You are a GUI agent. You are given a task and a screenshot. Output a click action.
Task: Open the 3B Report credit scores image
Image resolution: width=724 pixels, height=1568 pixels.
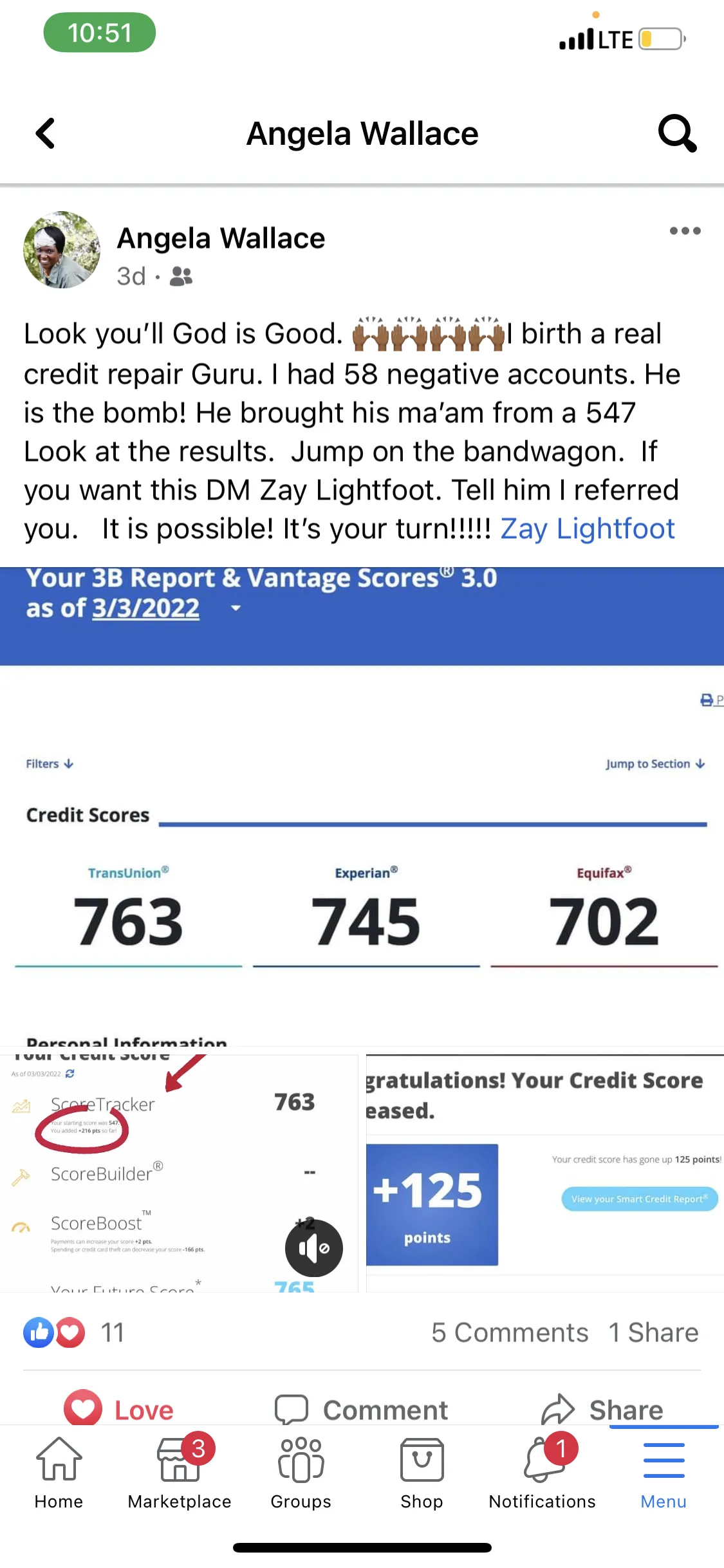[362, 805]
